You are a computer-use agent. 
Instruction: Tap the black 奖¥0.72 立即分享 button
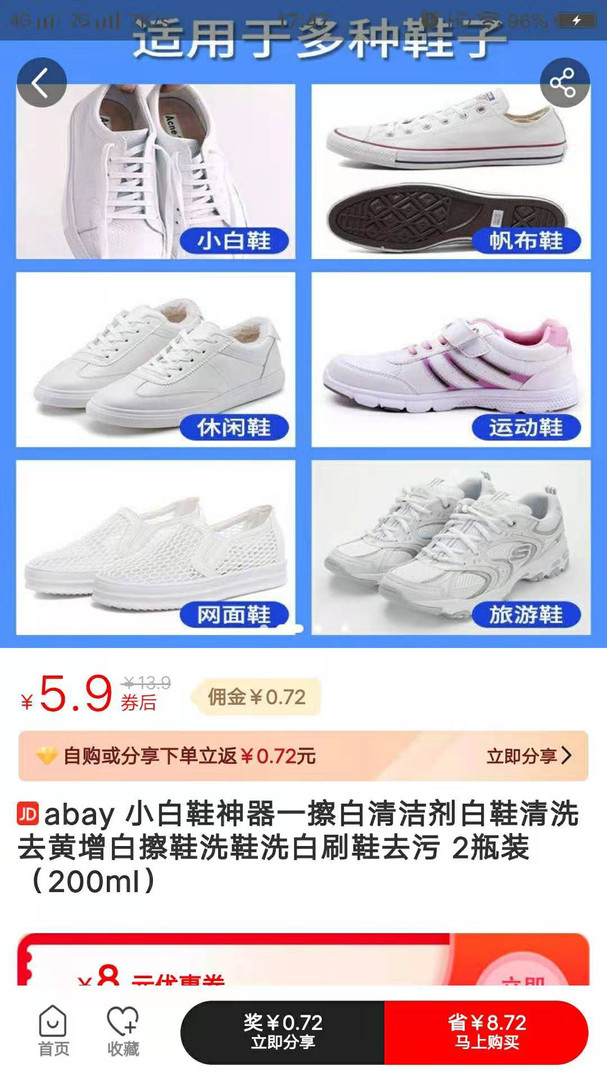(283, 1032)
